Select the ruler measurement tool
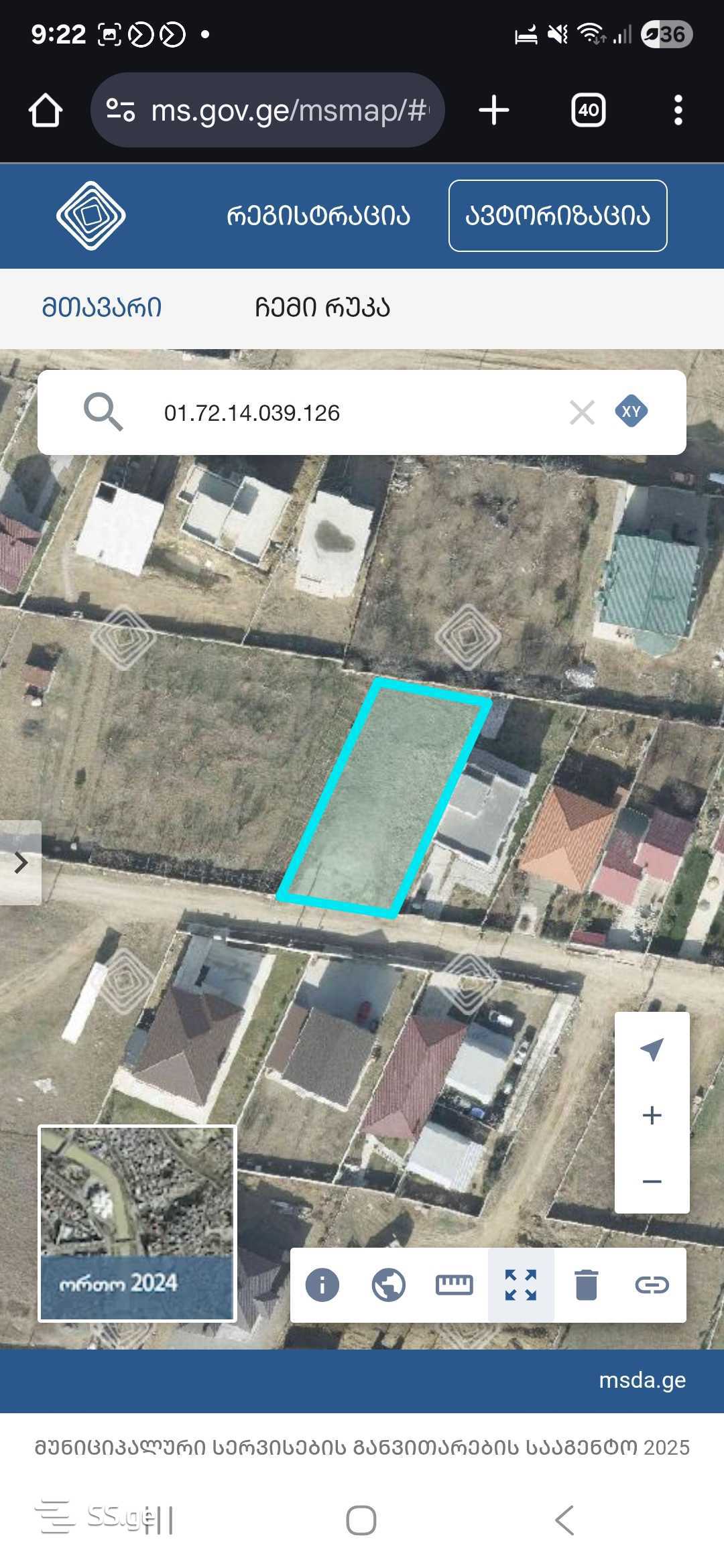This screenshot has height=1568, width=724. tap(455, 1285)
